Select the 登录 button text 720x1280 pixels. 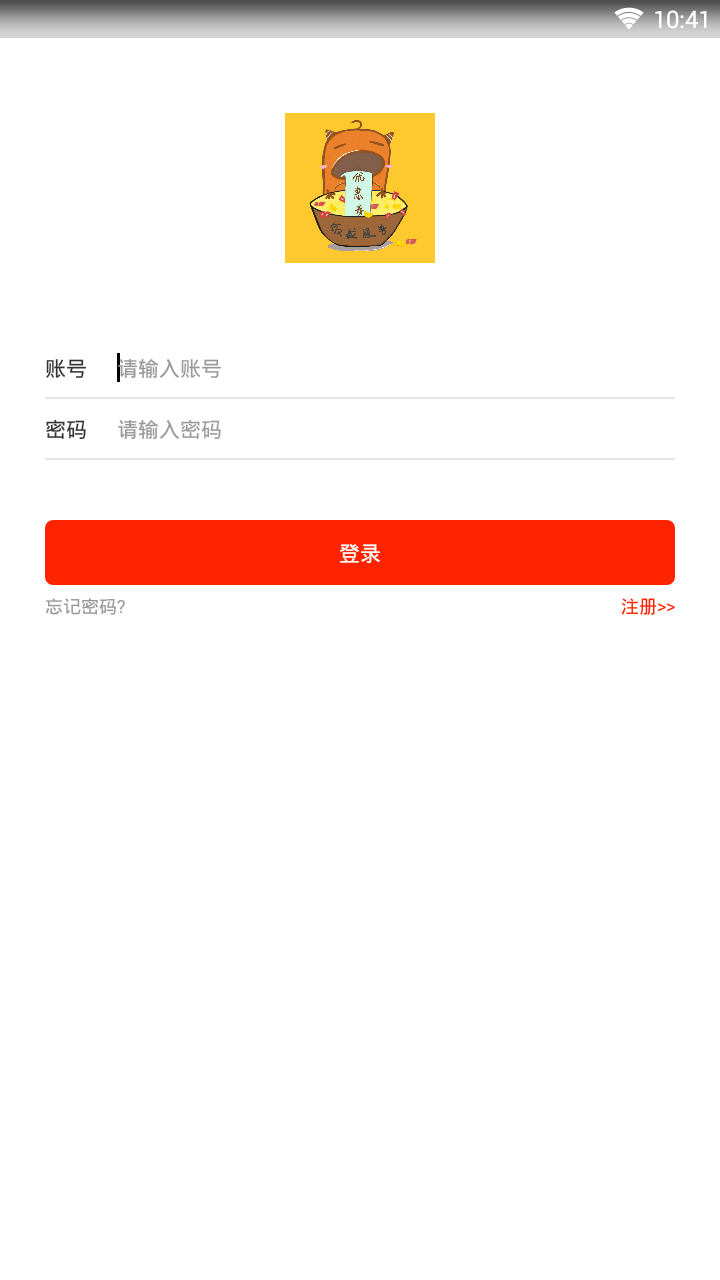pyautogui.click(x=359, y=552)
